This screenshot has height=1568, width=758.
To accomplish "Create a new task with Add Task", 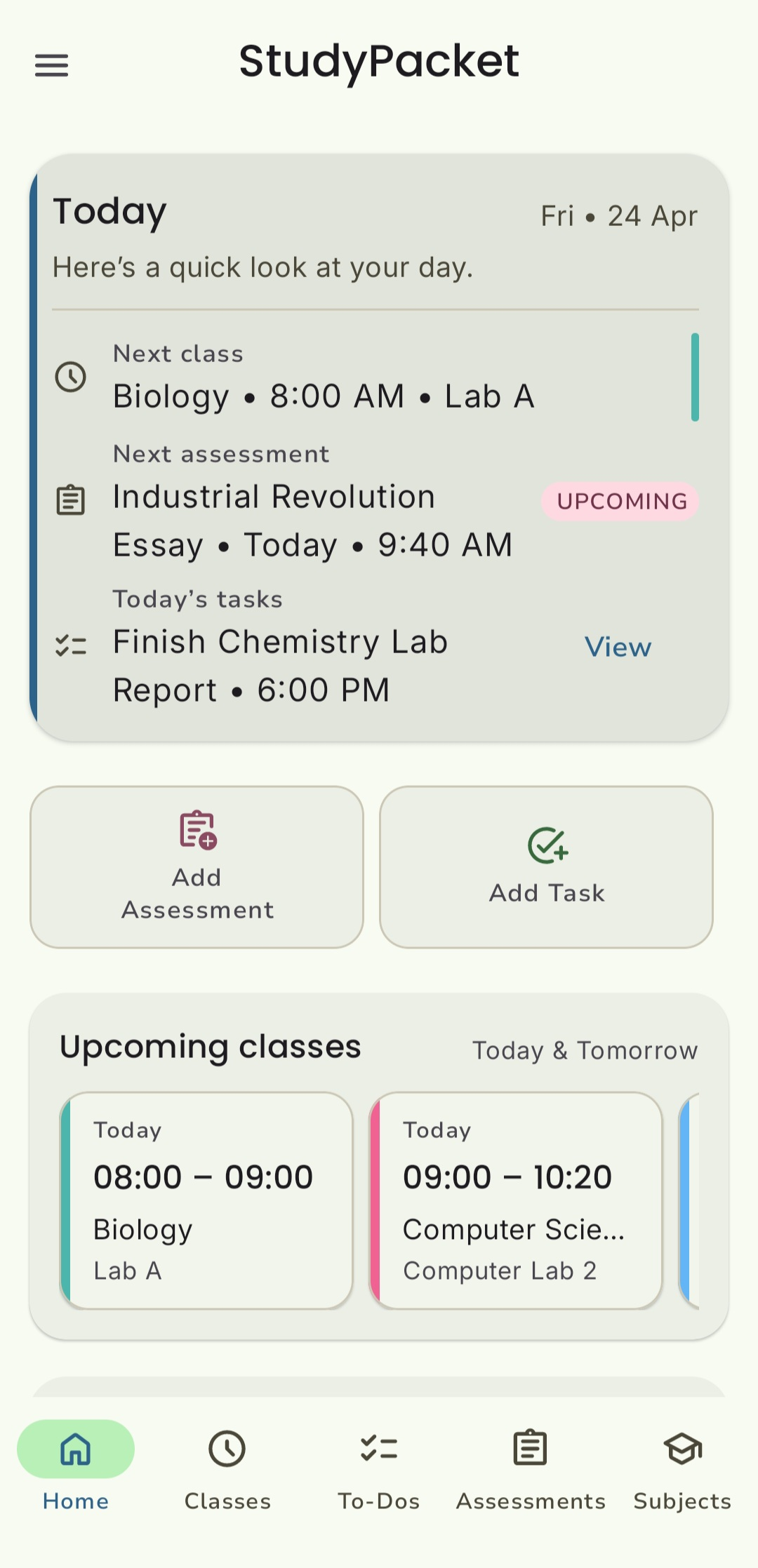I will [x=546, y=866].
